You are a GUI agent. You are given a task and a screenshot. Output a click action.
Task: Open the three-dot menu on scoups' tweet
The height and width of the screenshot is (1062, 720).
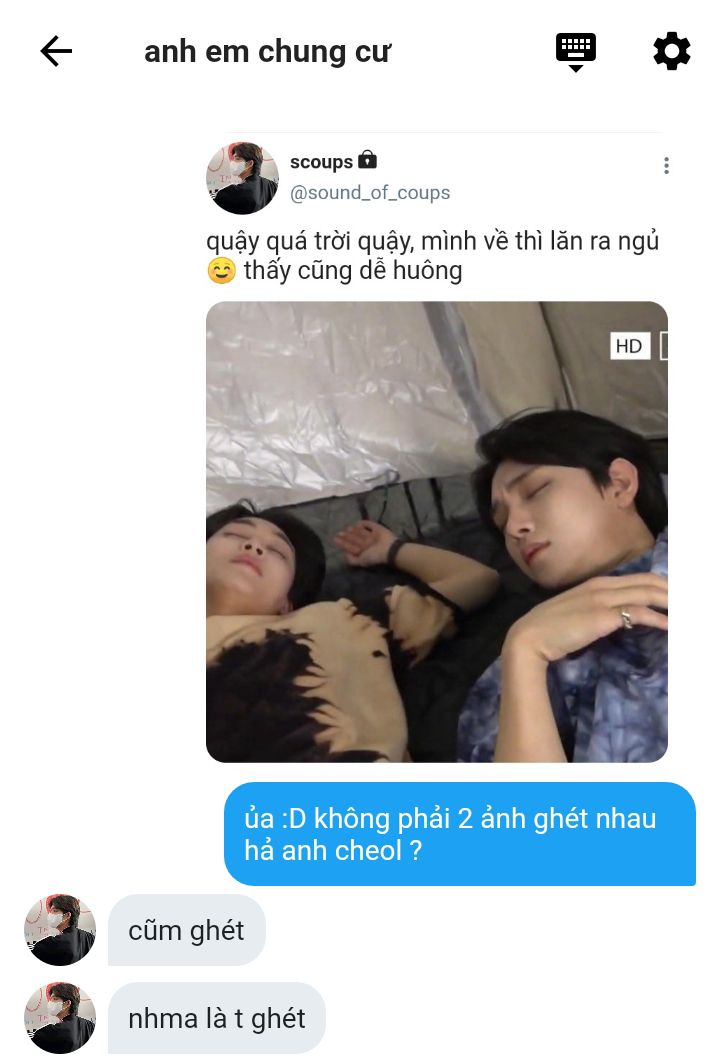[666, 166]
